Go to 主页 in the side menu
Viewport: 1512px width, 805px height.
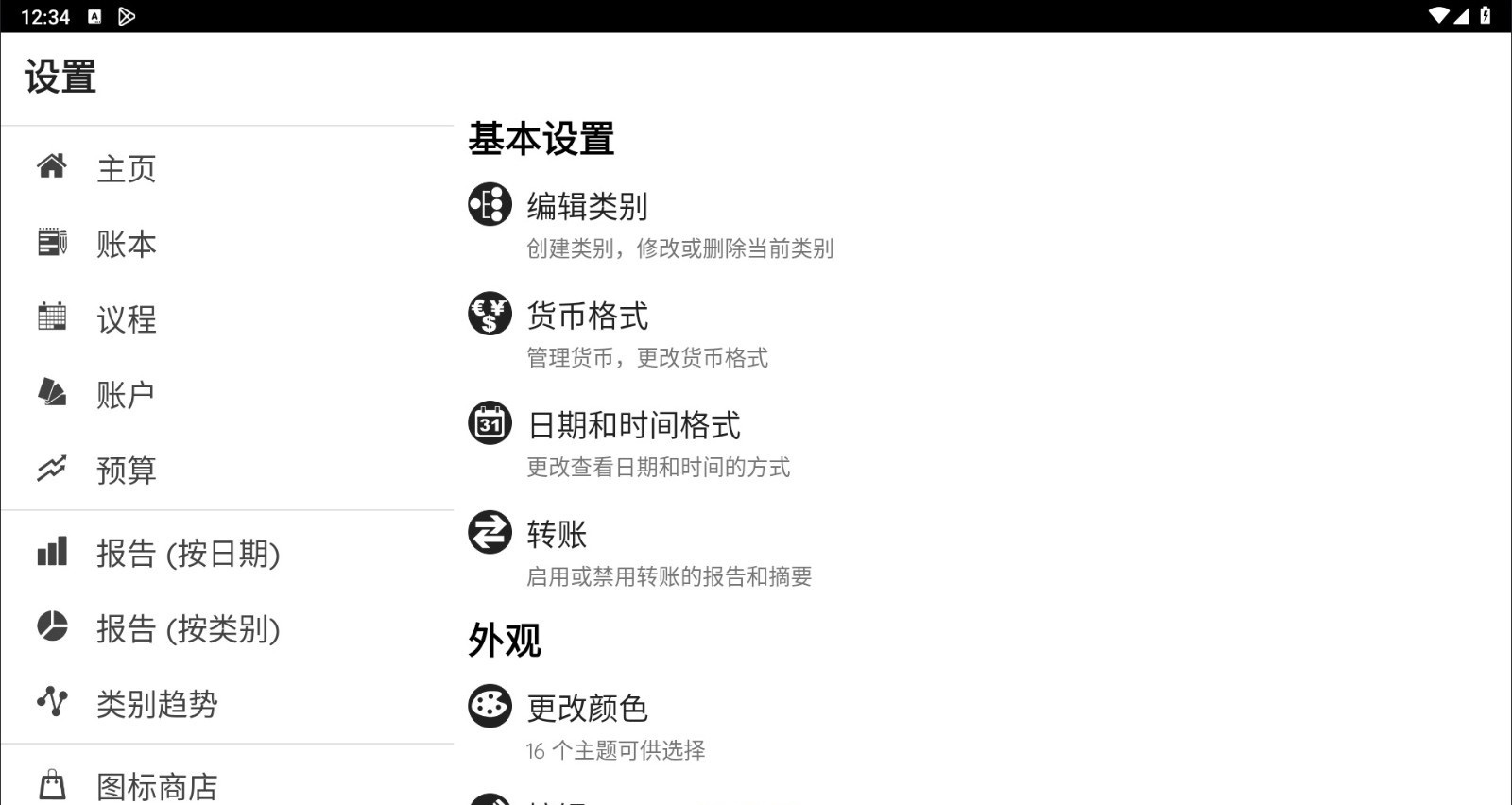pyautogui.click(x=127, y=169)
